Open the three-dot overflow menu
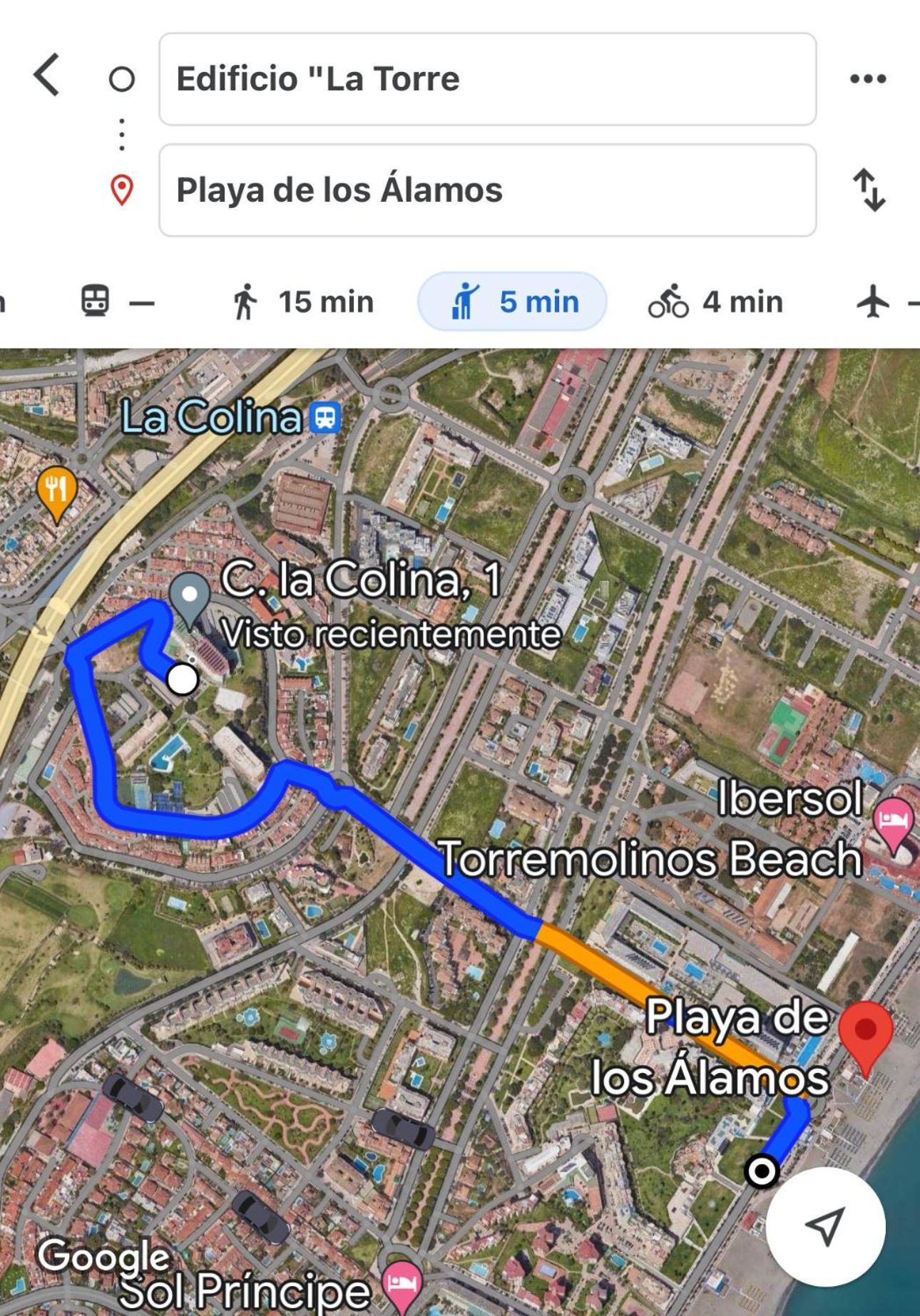 [867, 78]
